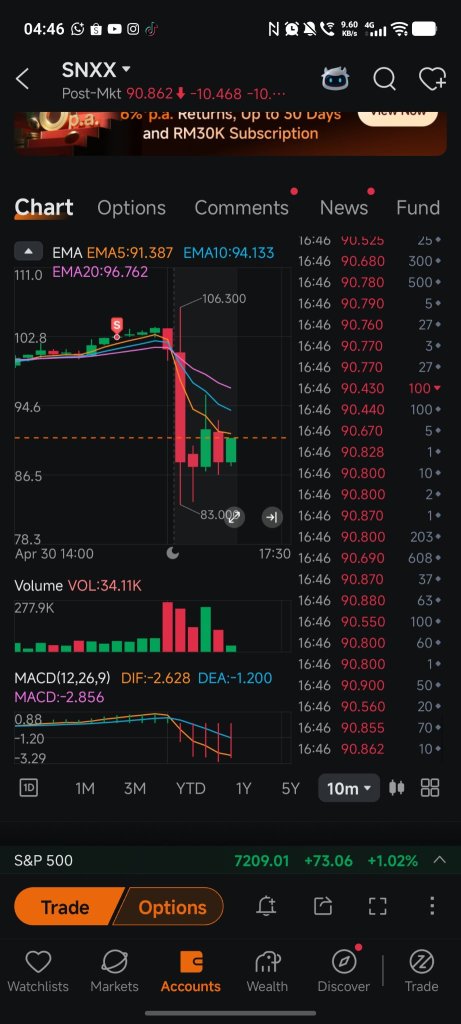The image size is (461, 1024).
Task: Open the SNXX ticker dropdown
Action: click(x=96, y=70)
